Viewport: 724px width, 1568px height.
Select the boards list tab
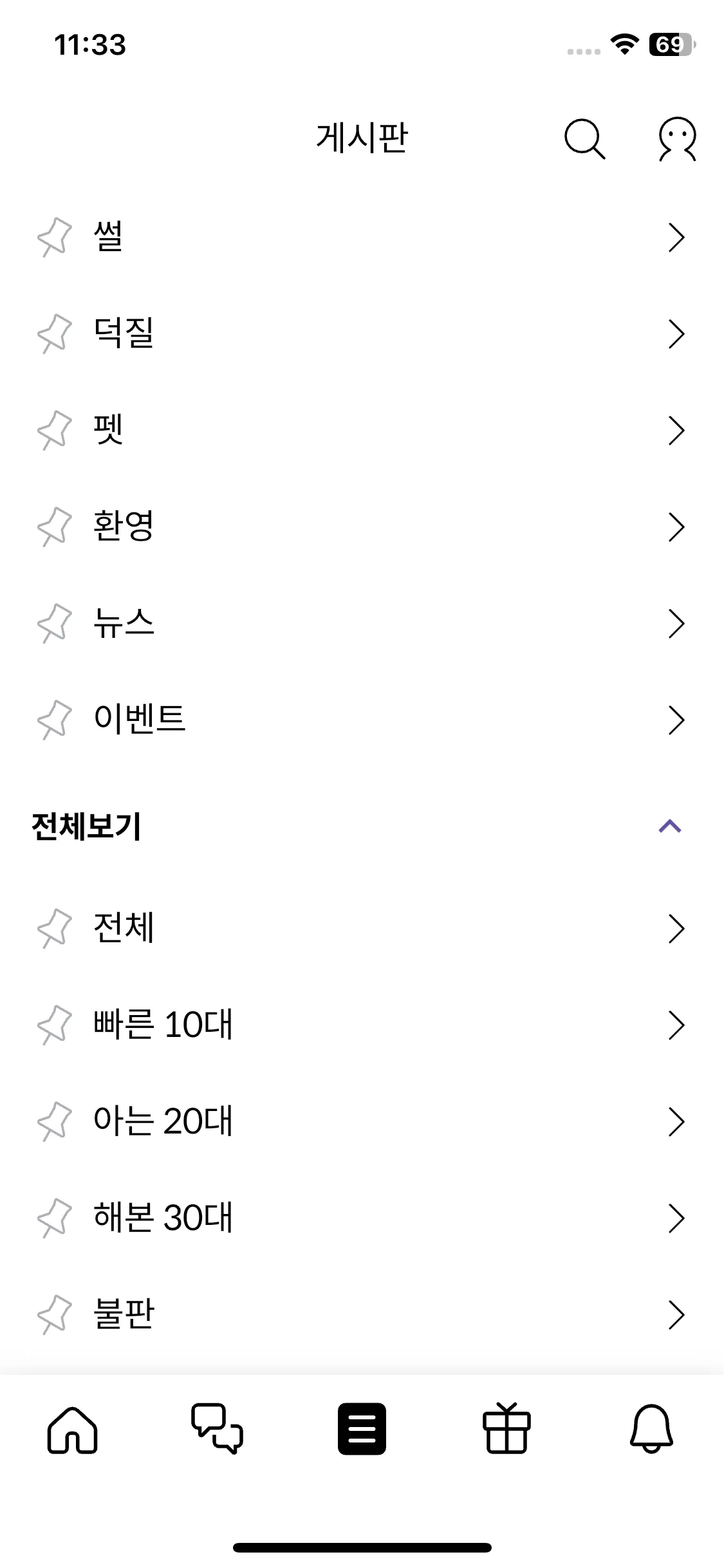click(x=362, y=1429)
